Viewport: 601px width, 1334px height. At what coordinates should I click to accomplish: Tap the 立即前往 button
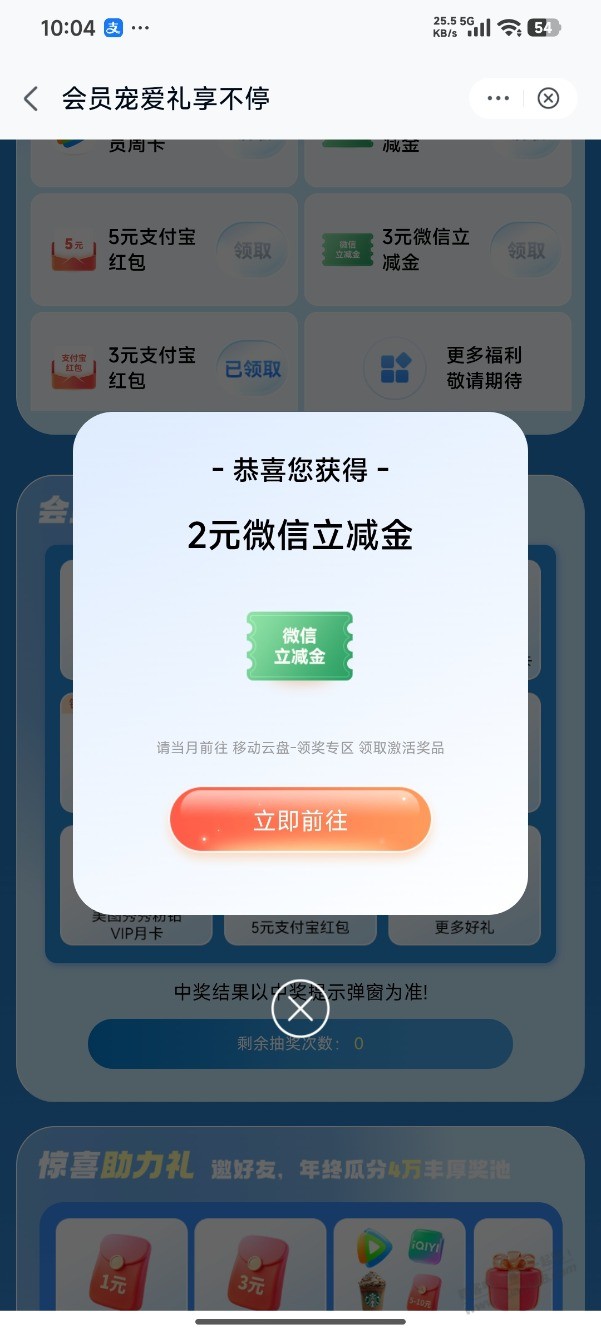300,821
